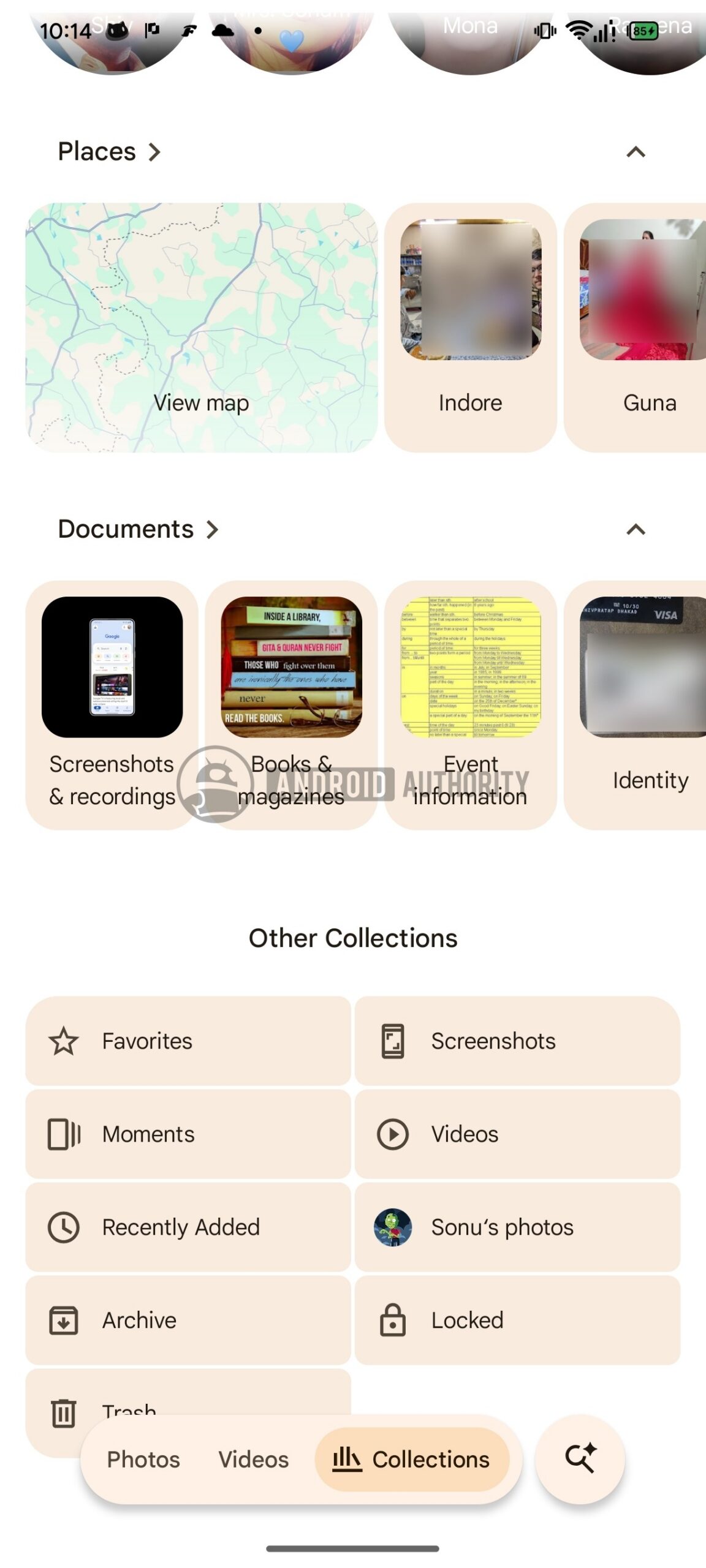Open View map
The width and height of the screenshot is (706, 1568).
[201, 325]
